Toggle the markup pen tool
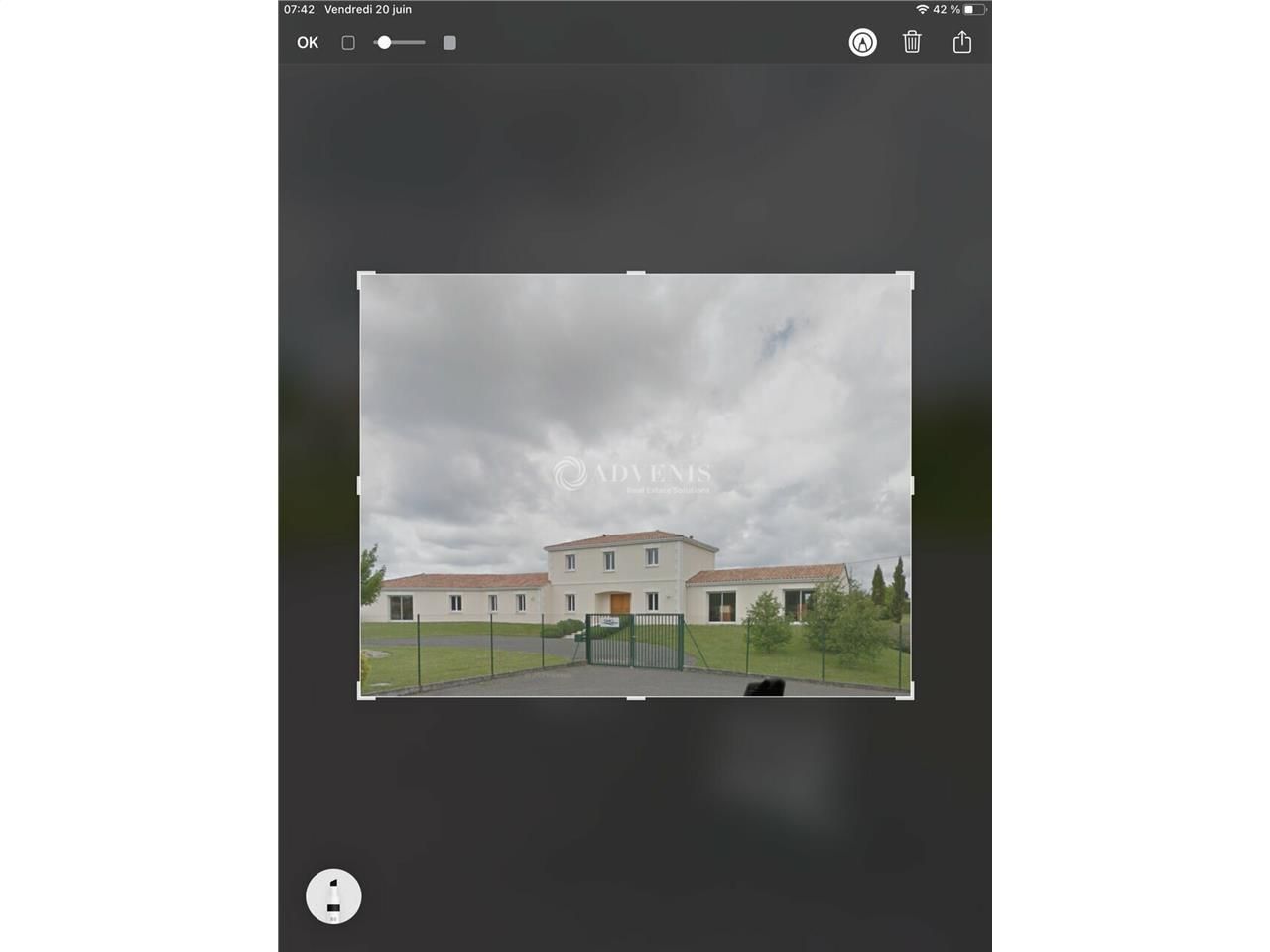 pos(862,43)
